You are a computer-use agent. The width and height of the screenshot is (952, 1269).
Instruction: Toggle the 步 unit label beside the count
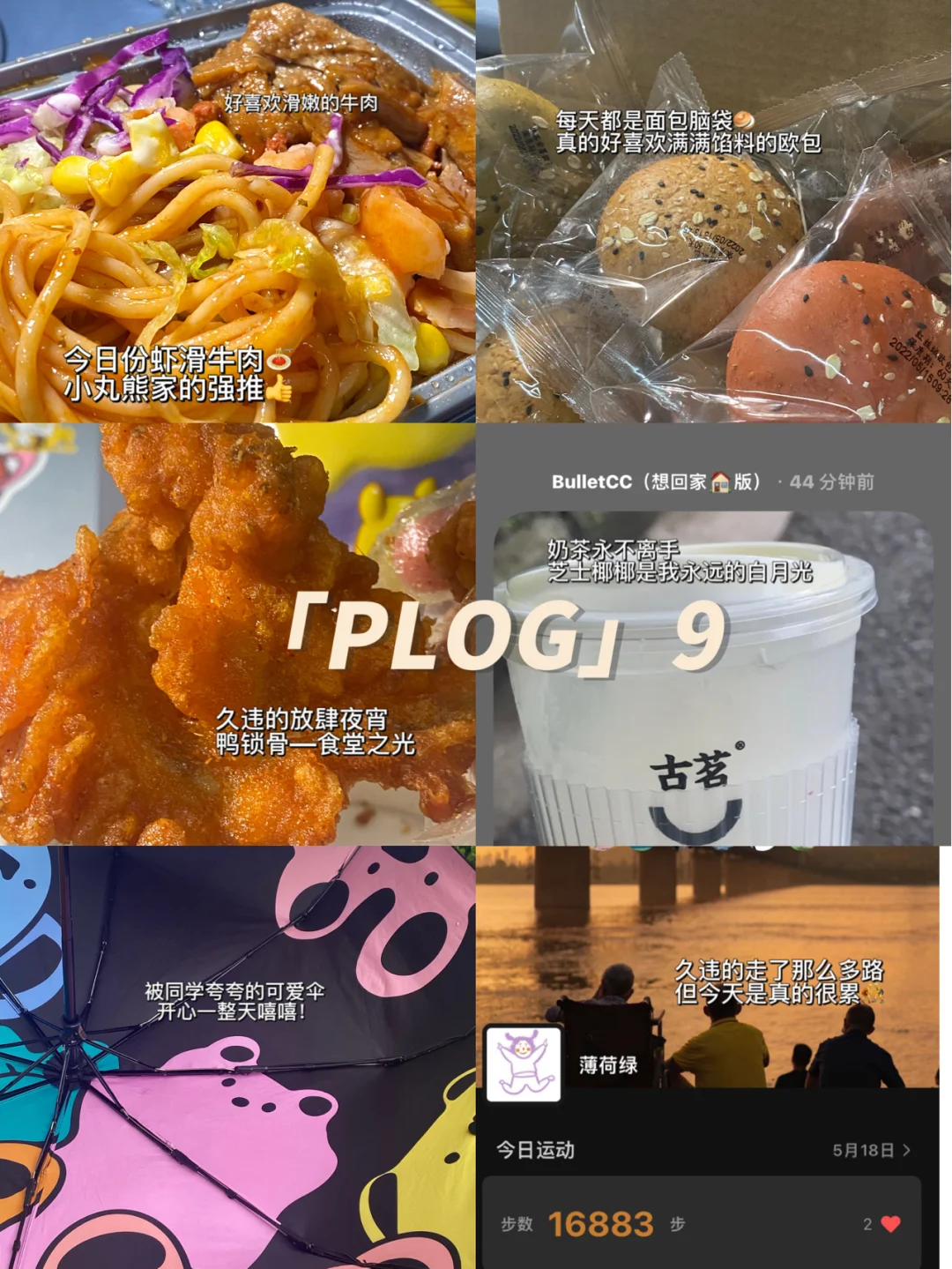pos(678,1224)
